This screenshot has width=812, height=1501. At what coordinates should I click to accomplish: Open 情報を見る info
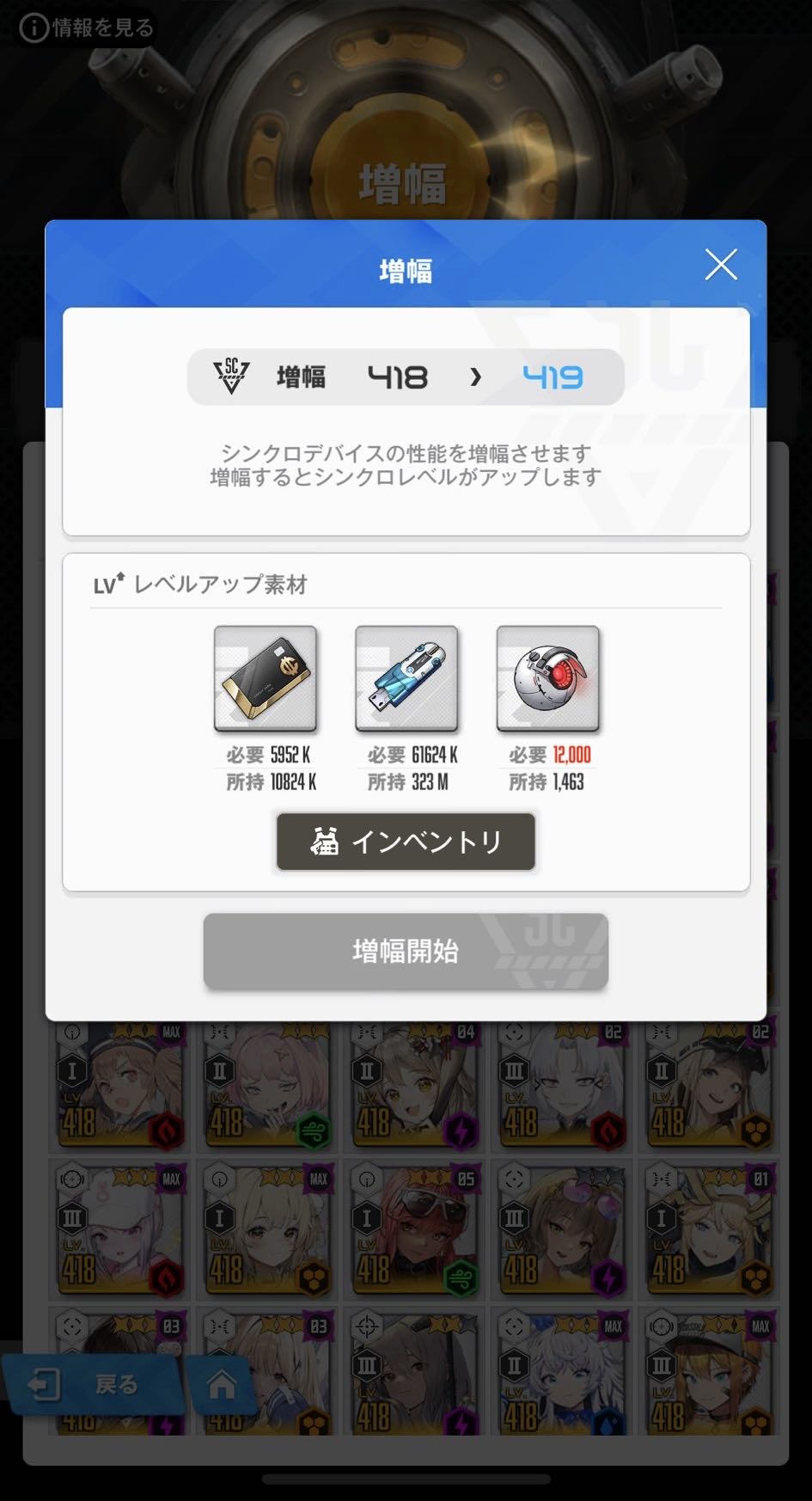86,28
